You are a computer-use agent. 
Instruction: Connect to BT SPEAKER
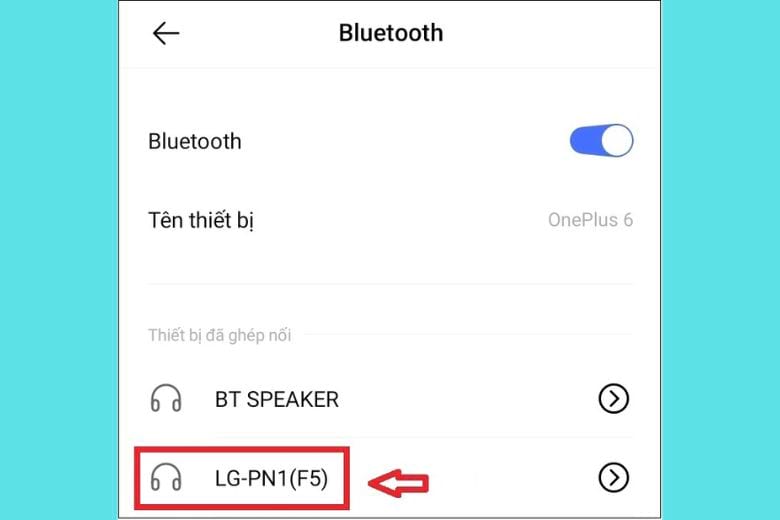coord(277,399)
